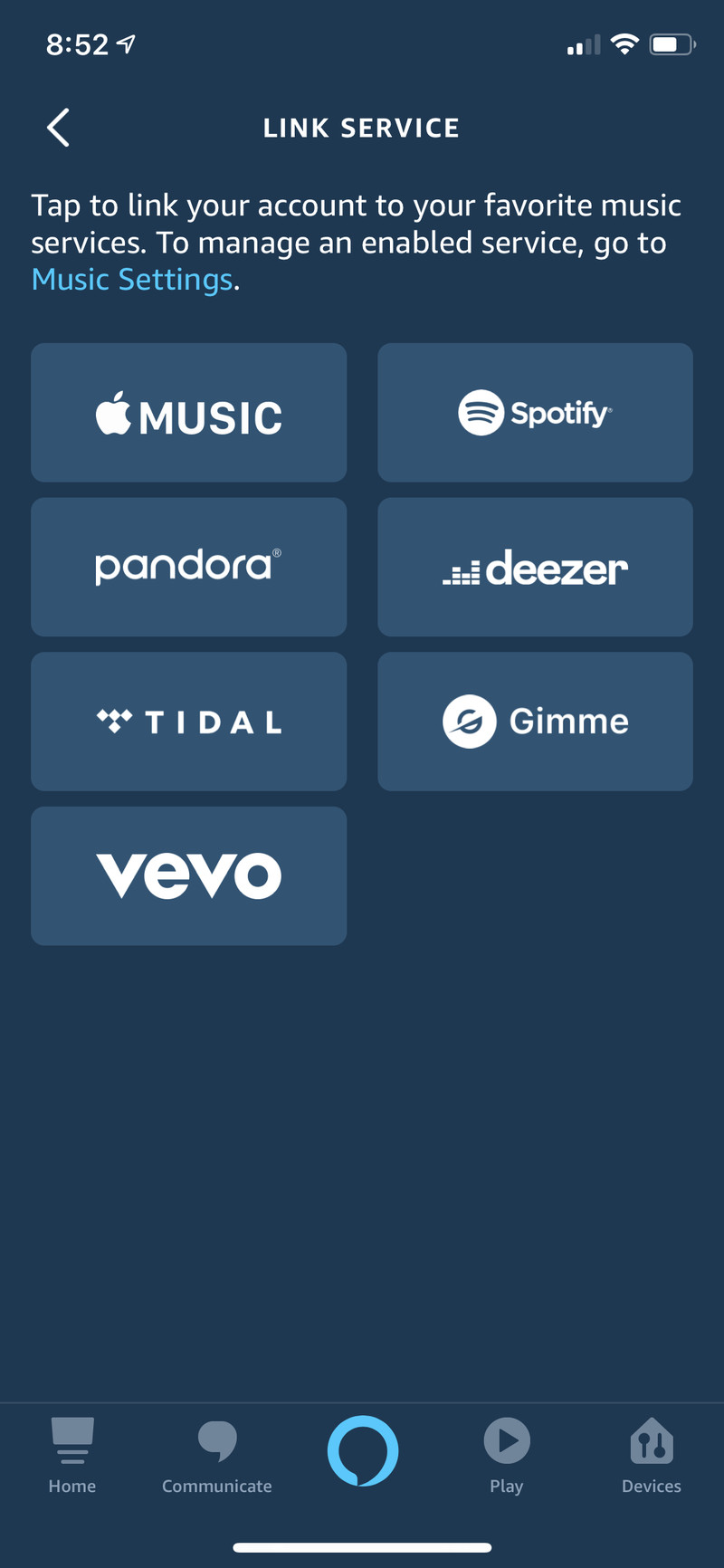Switch to the Home tab
Image resolution: width=724 pixels, height=1568 pixels.
72,1455
